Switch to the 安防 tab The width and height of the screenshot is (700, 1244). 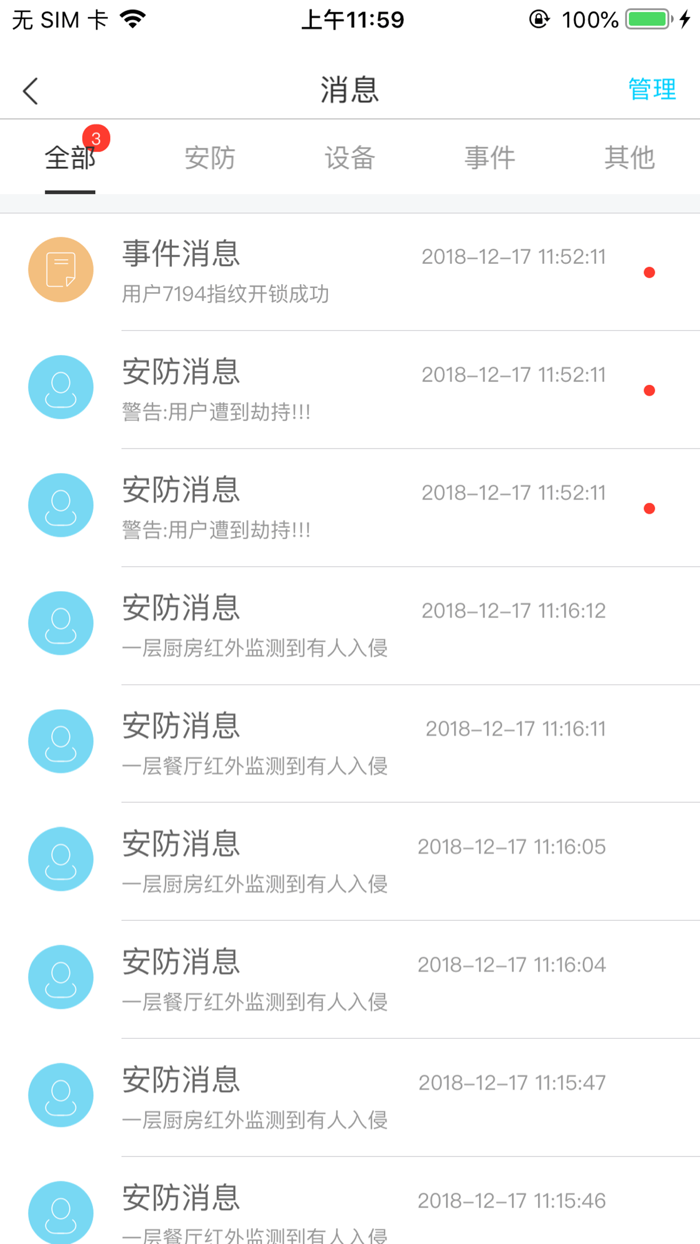(x=210, y=157)
